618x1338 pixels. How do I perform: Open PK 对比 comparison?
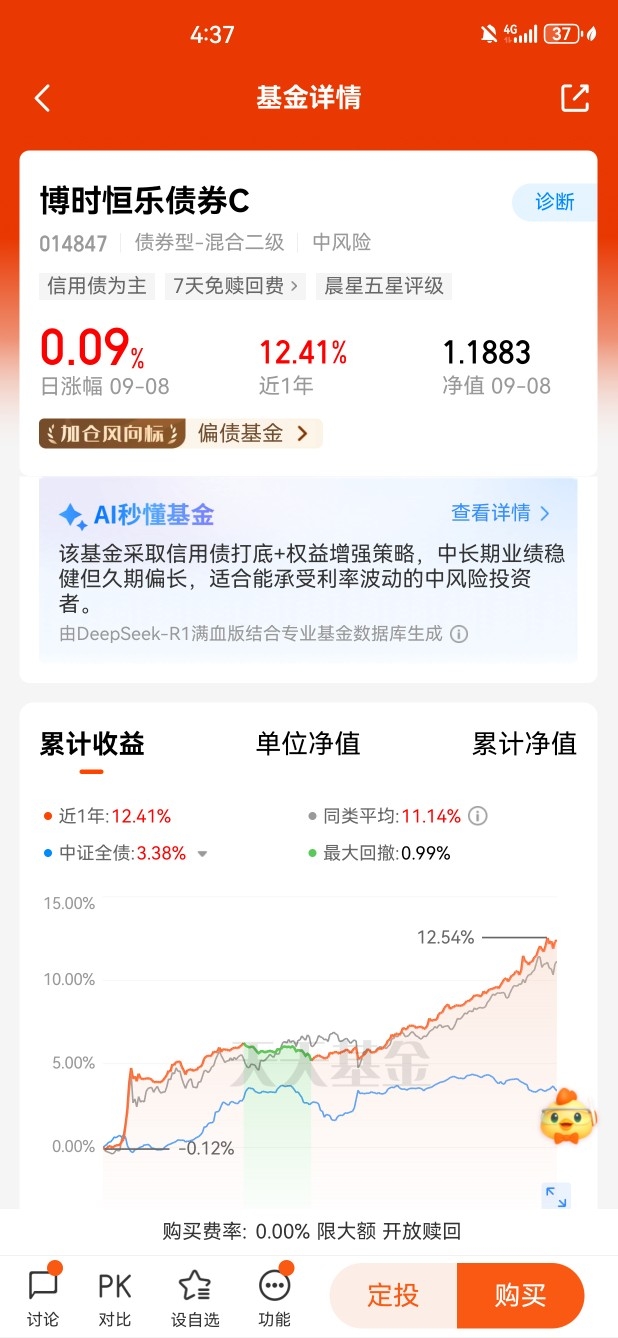point(115,1296)
